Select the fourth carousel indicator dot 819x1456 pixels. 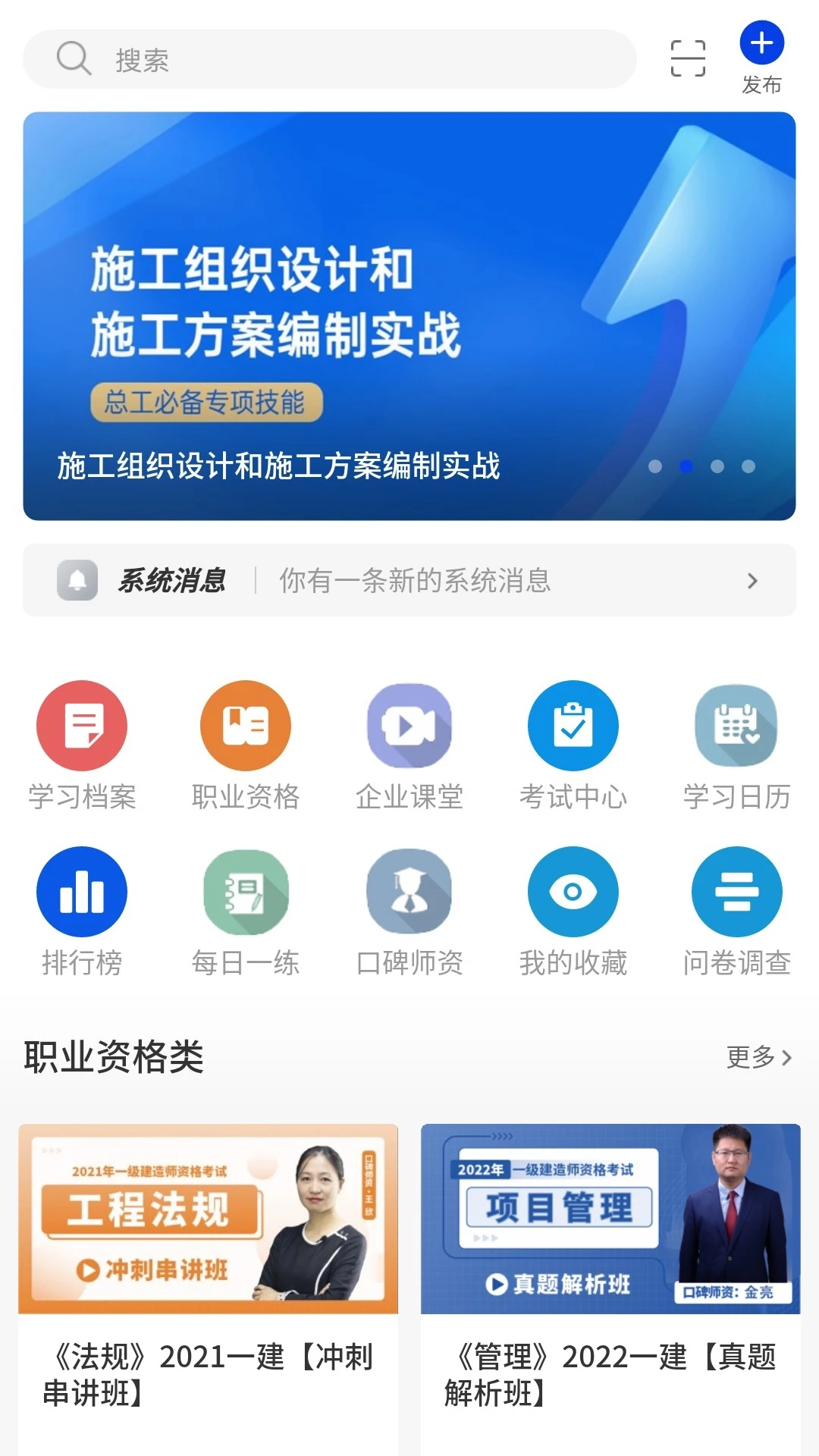pos(748,468)
